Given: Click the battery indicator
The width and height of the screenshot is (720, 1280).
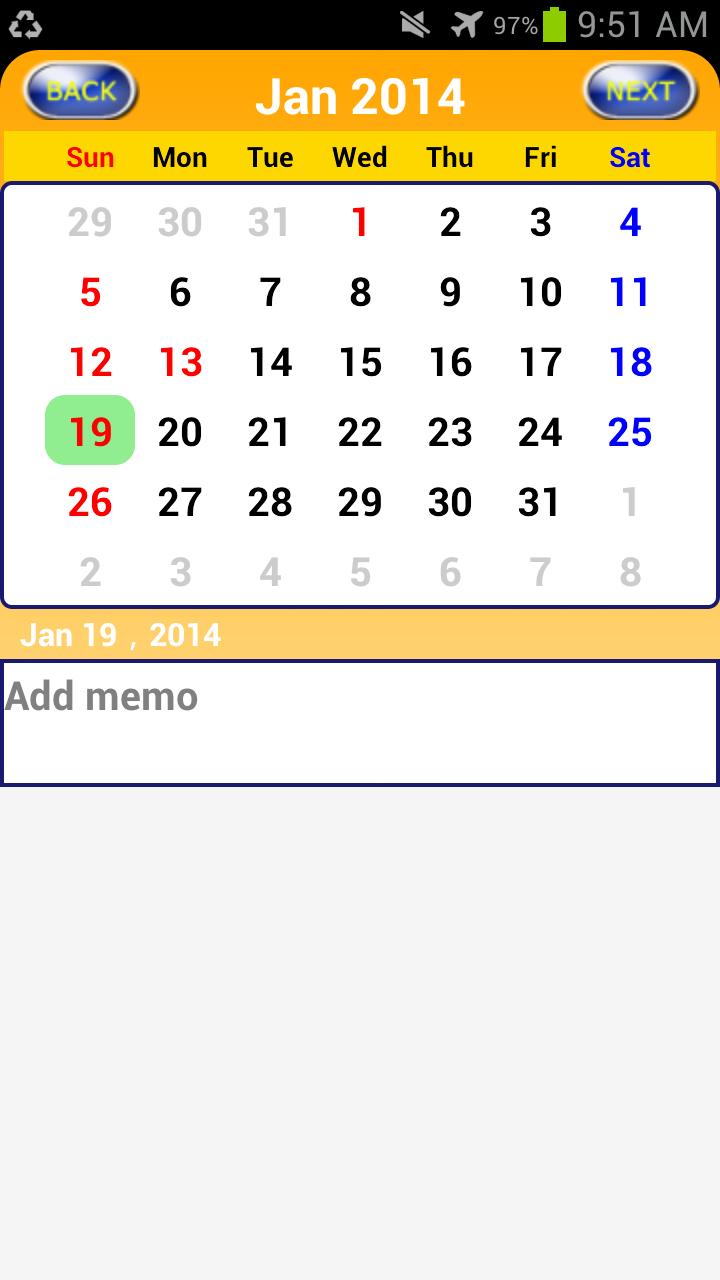Looking at the screenshot, I should click(554, 22).
